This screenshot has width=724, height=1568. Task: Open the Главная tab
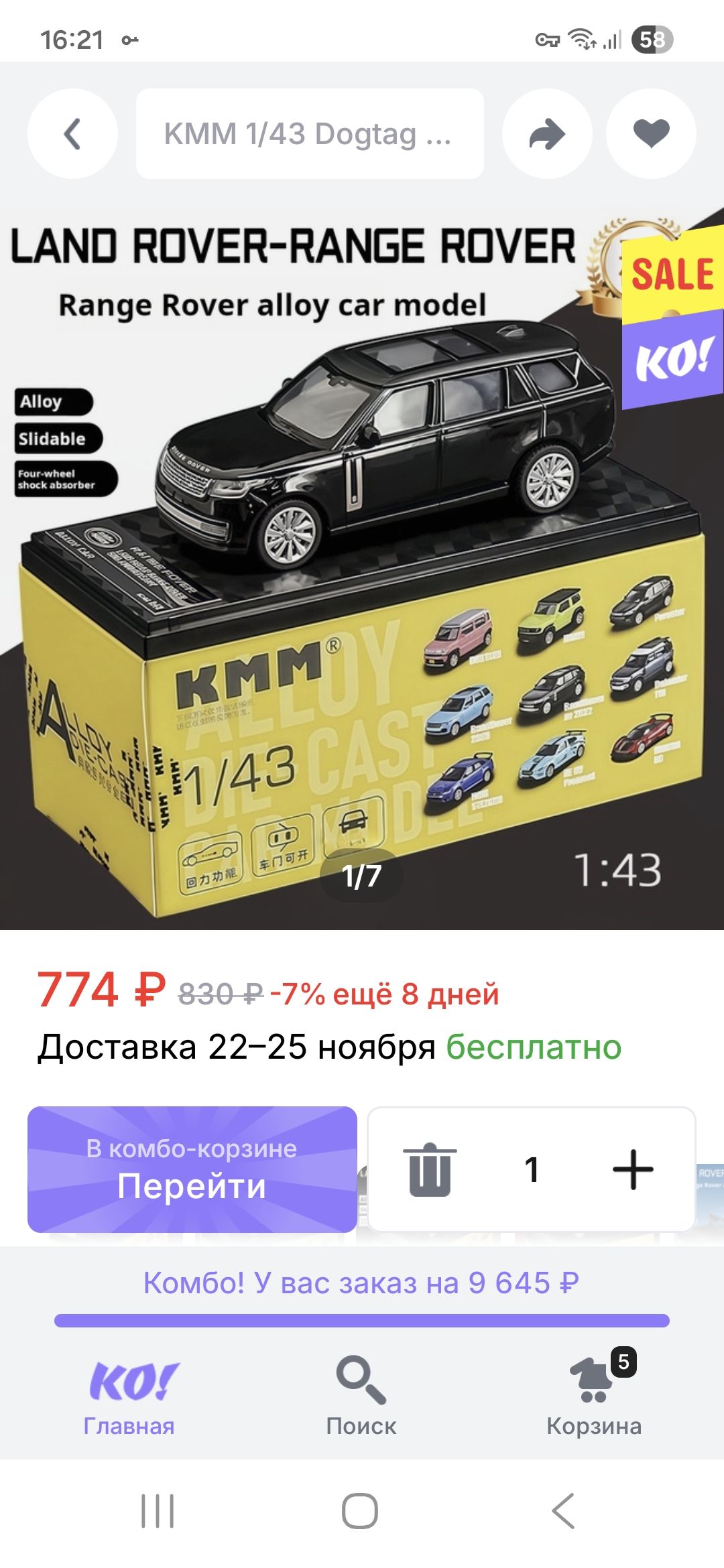tap(129, 1396)
